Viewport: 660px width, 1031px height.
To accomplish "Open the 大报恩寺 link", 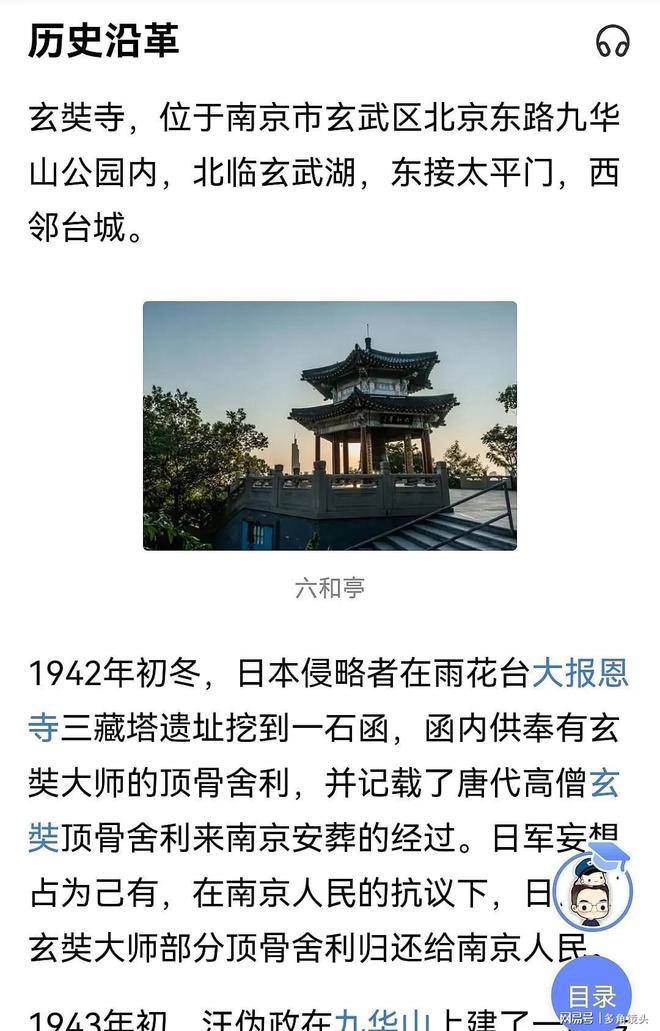I will point(579,673).
